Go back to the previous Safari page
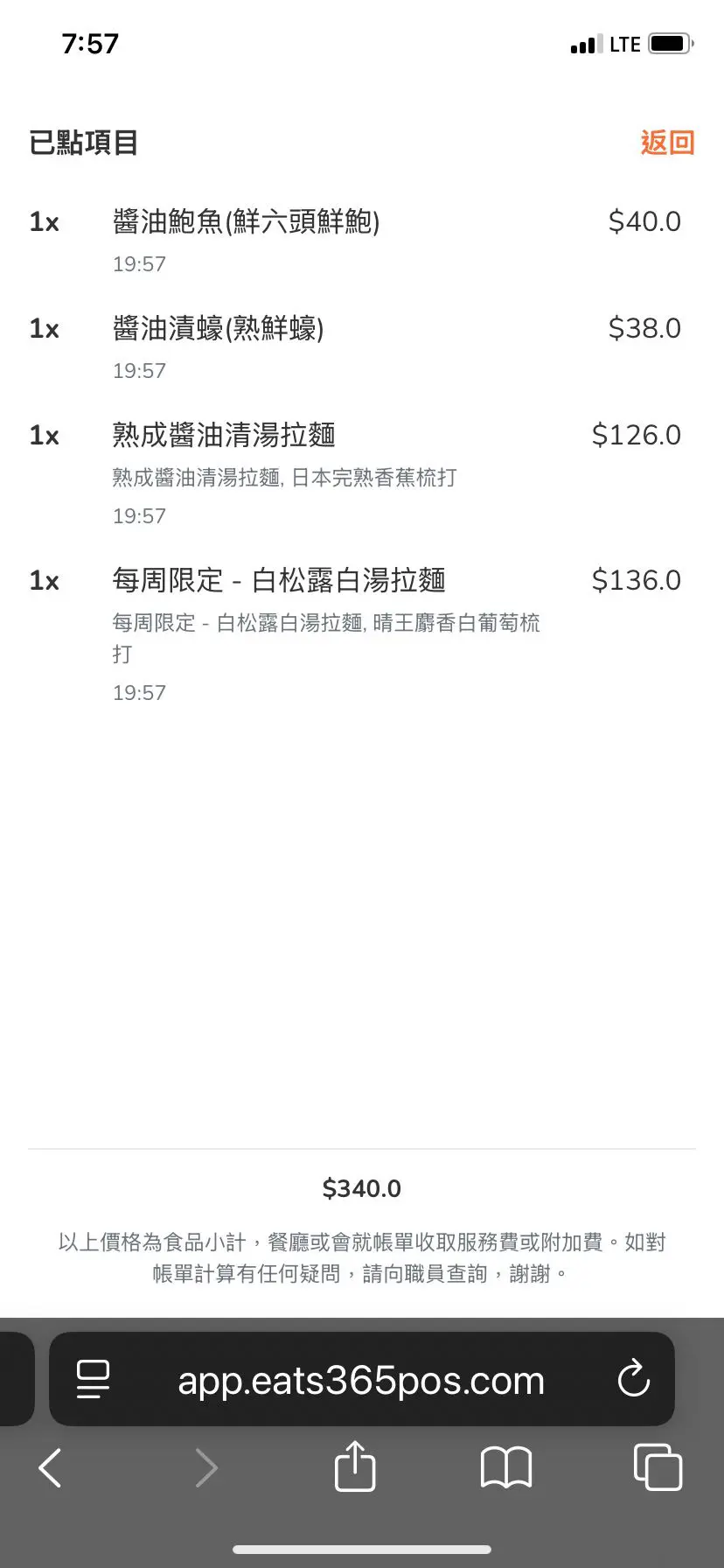 coord(51,1467)
